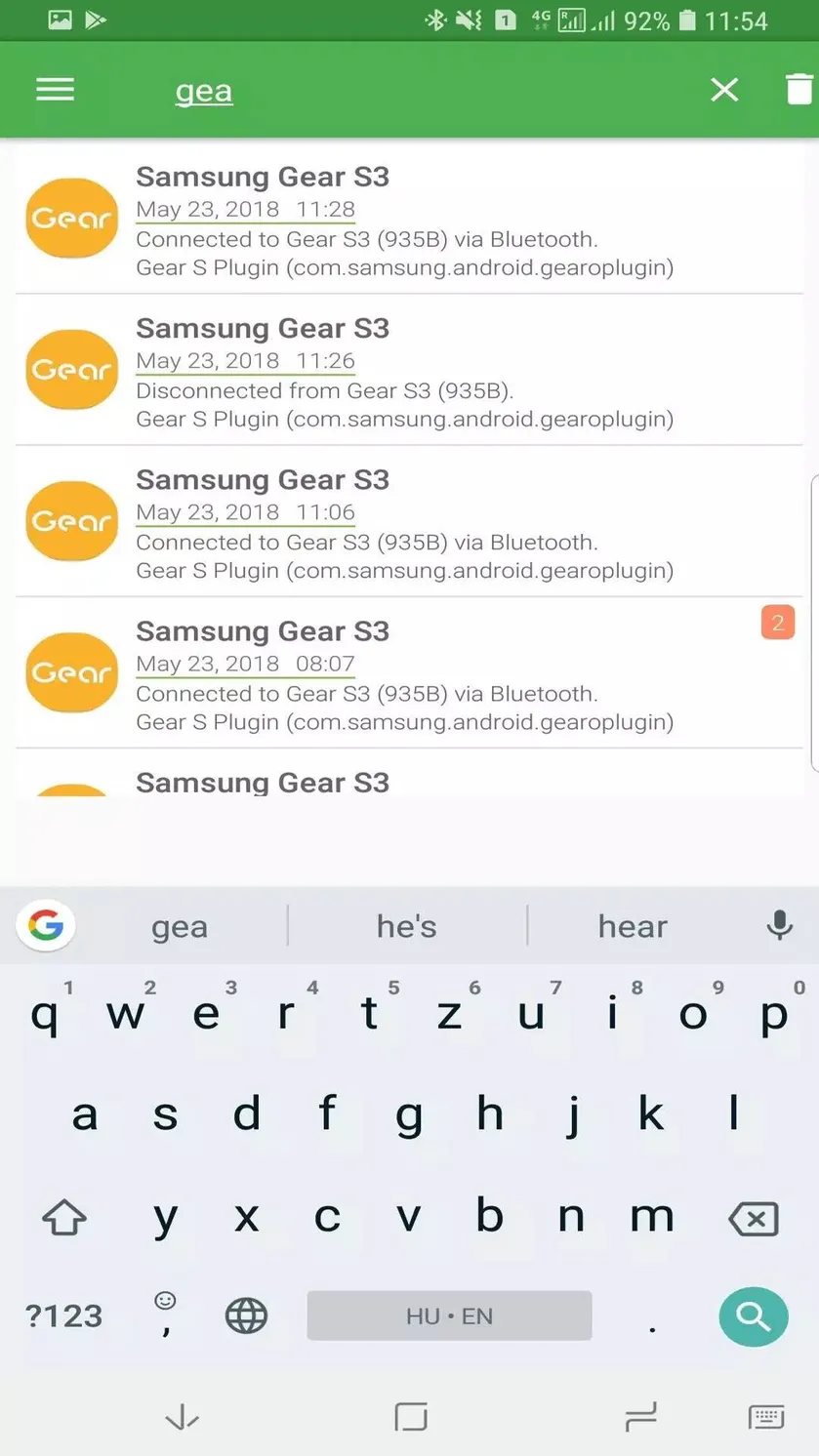The image size is (819, 1456).
Task: Open the ?123 symbols keyboard
Action: (x=63, y=1316)
